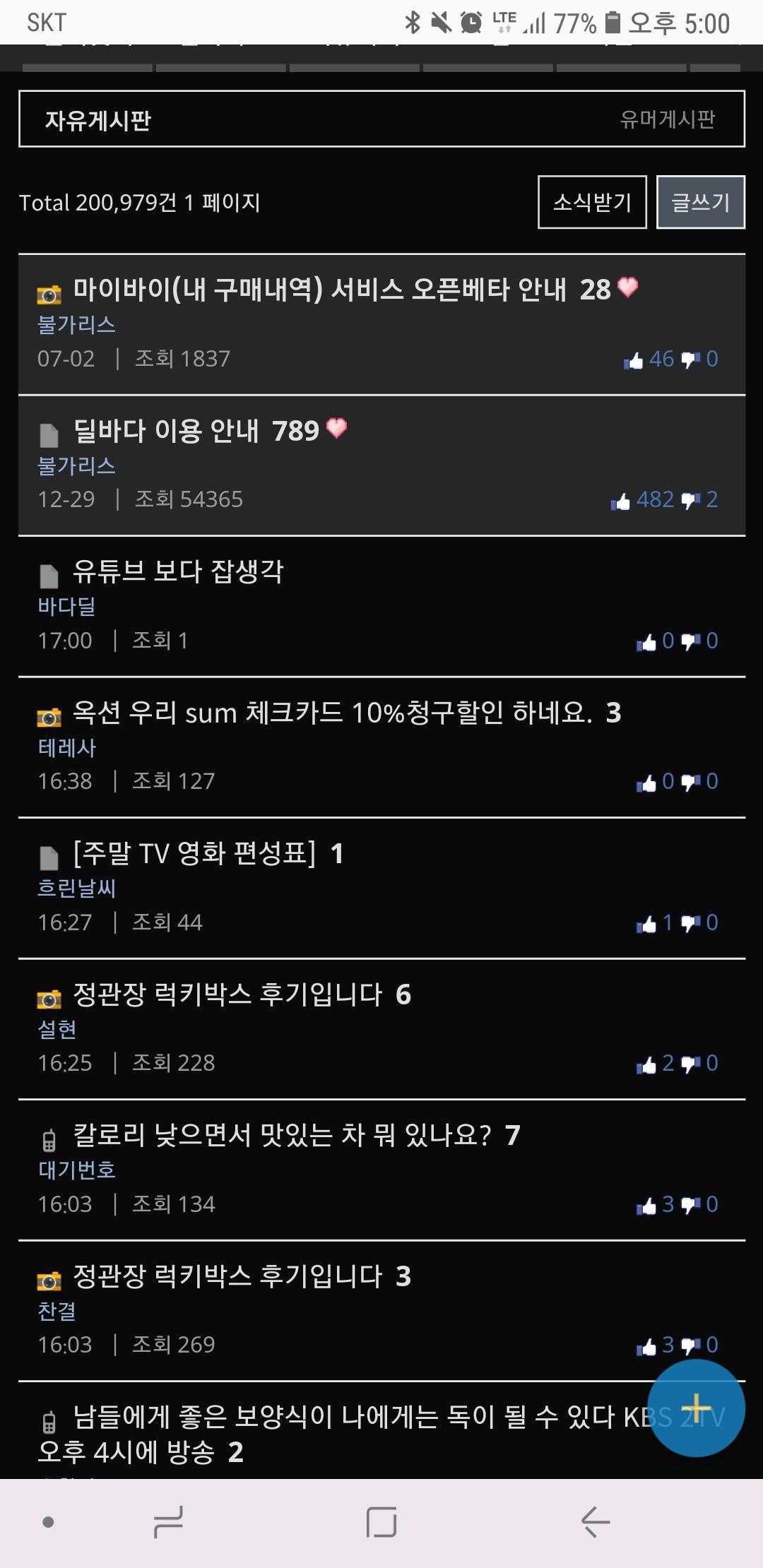Open 설현's 정관장 럭키박스 후기 post
Screen dimensions: 763x1568
click(227, 994)
